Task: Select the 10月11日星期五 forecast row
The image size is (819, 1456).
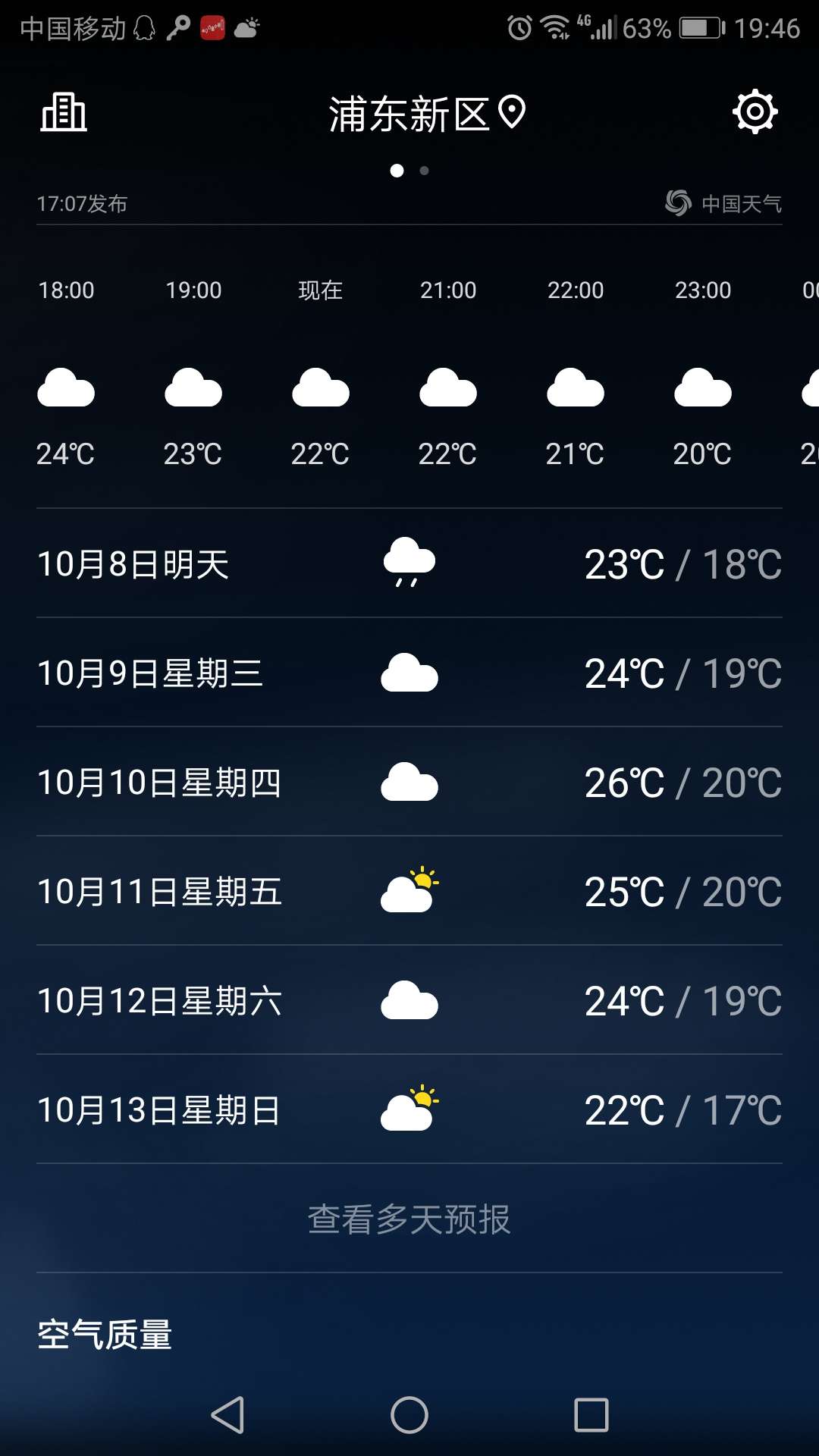Action: pos(409,892)
